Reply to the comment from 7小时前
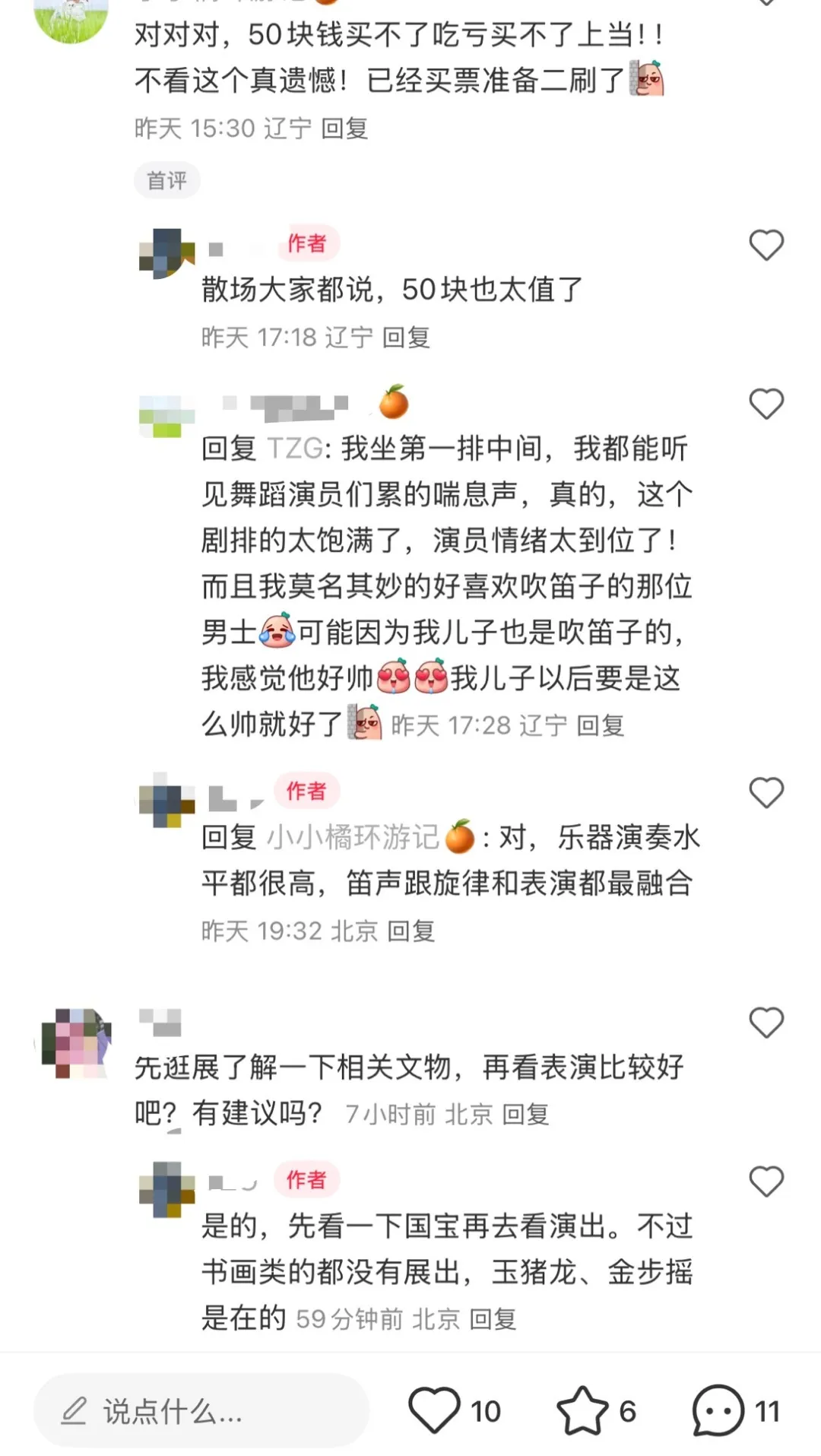 point(525,1115)
